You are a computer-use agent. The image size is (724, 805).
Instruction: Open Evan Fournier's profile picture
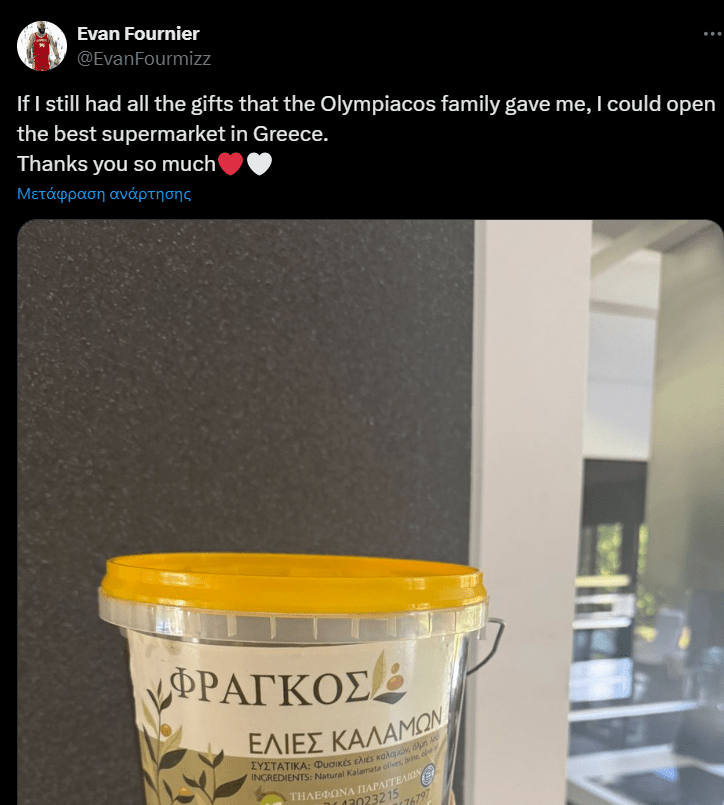[x=42, y=46]
